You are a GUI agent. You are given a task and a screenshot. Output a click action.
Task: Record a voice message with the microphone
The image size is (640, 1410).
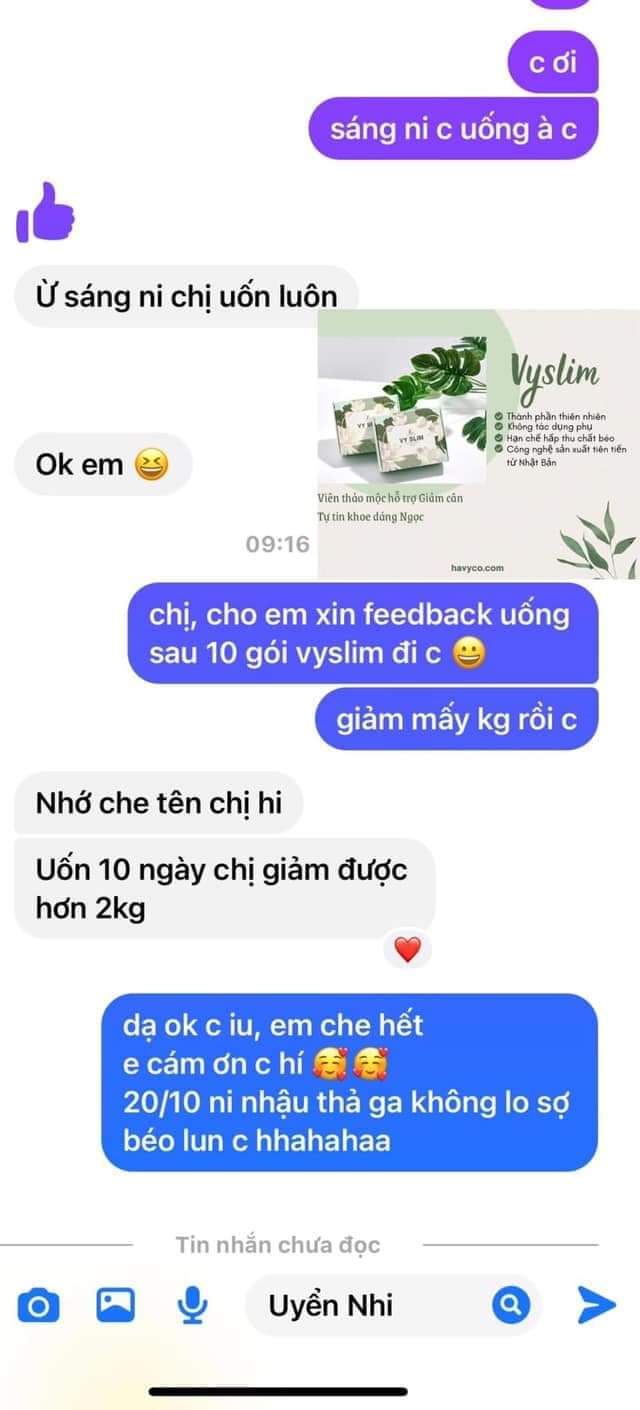coord(192,1305)
